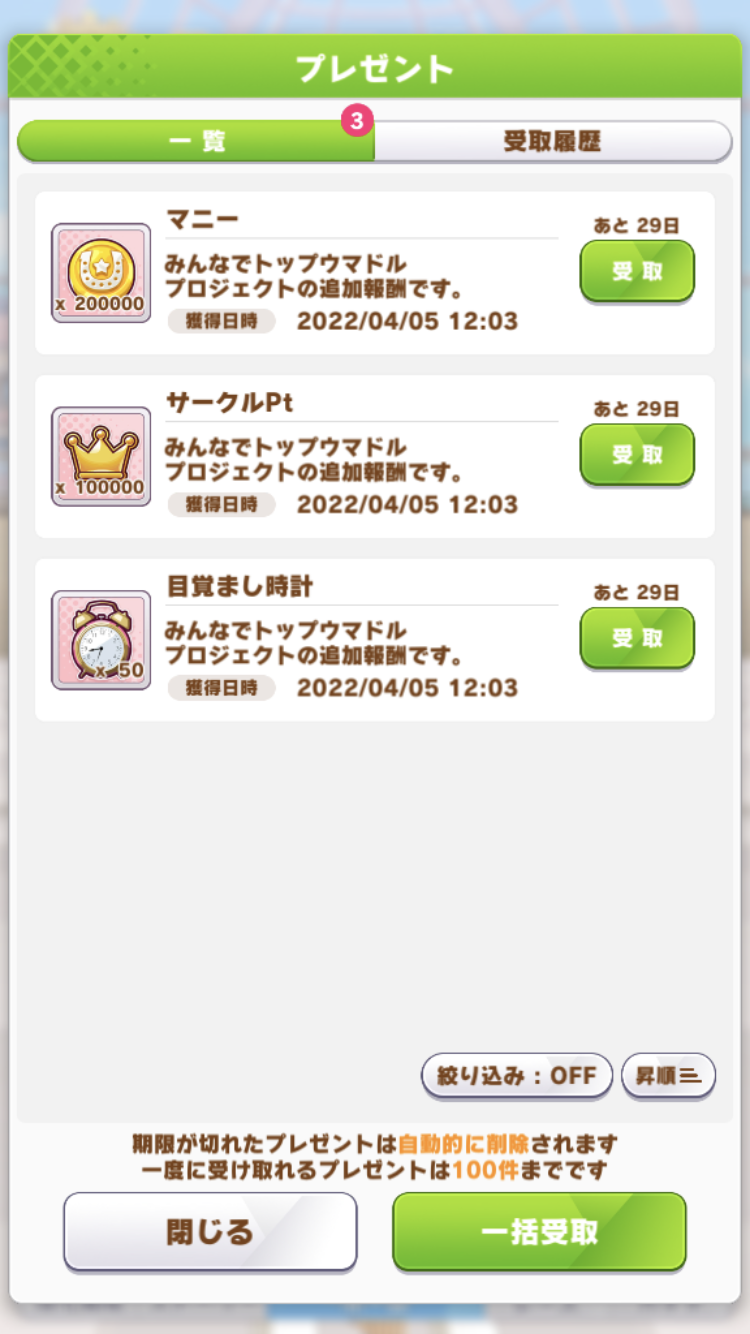View the サークルPt crown icon
Image resolution: width=750 pixels, height=1334 pixels.
pyautogui.click(x=101, y=456)
